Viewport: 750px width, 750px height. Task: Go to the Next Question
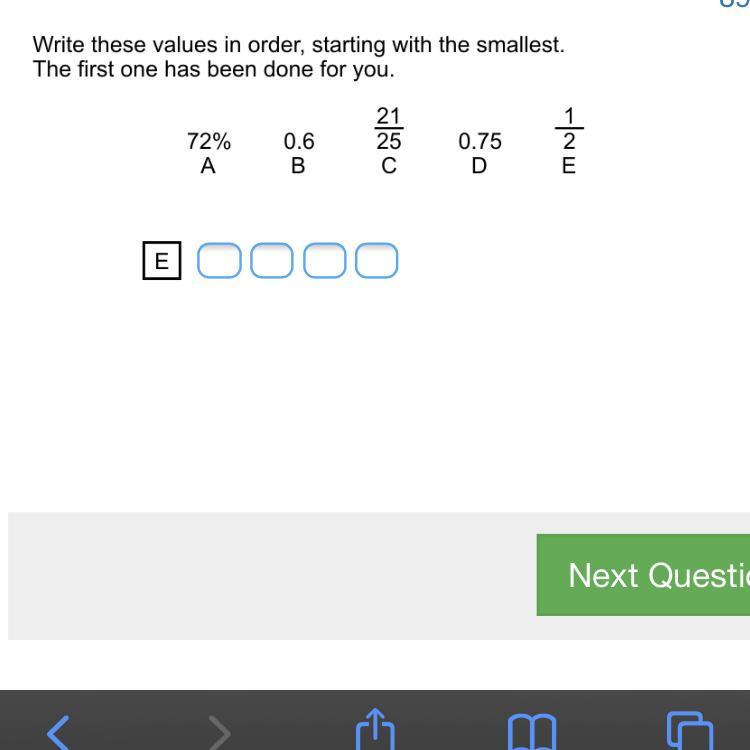click(643, 575)
